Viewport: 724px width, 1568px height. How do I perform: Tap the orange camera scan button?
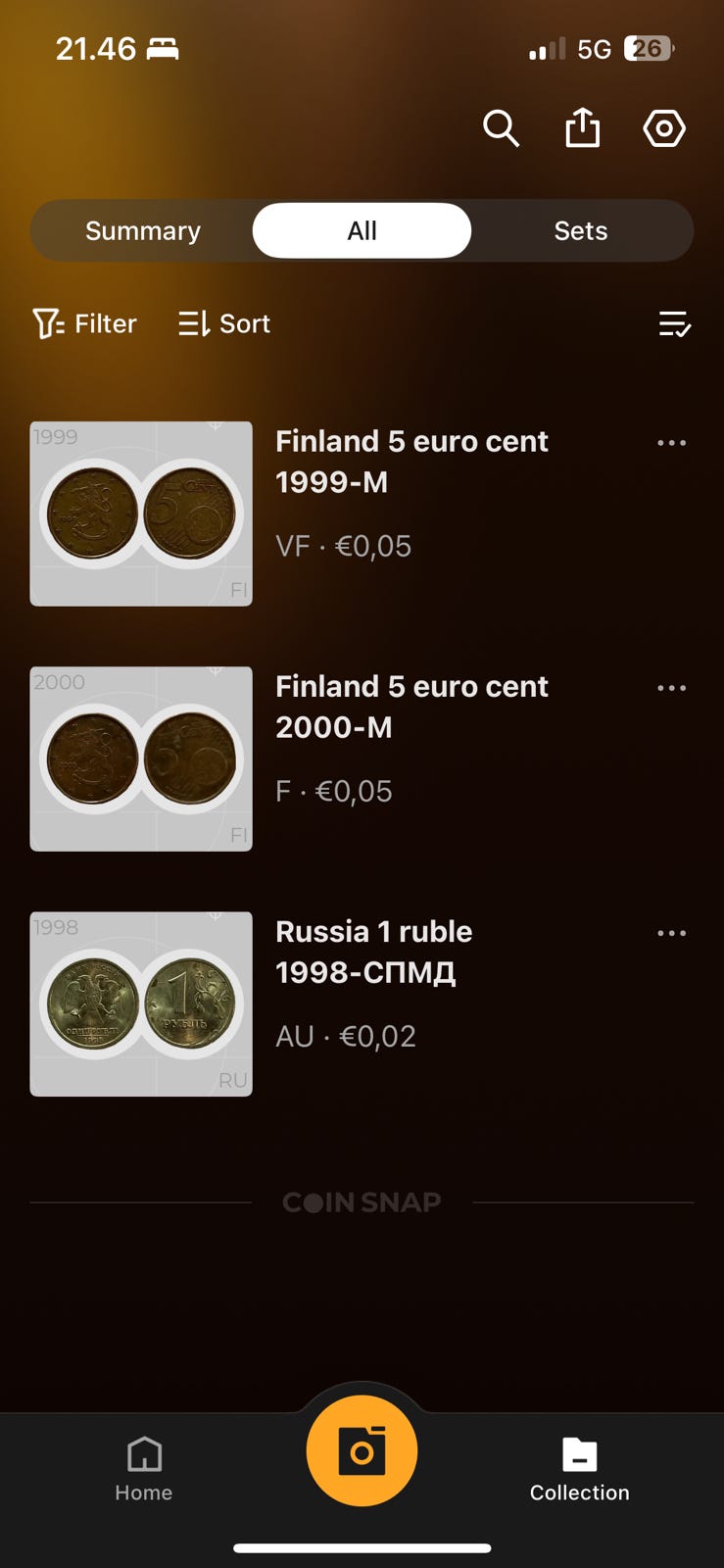click(x=362, y=1450)
